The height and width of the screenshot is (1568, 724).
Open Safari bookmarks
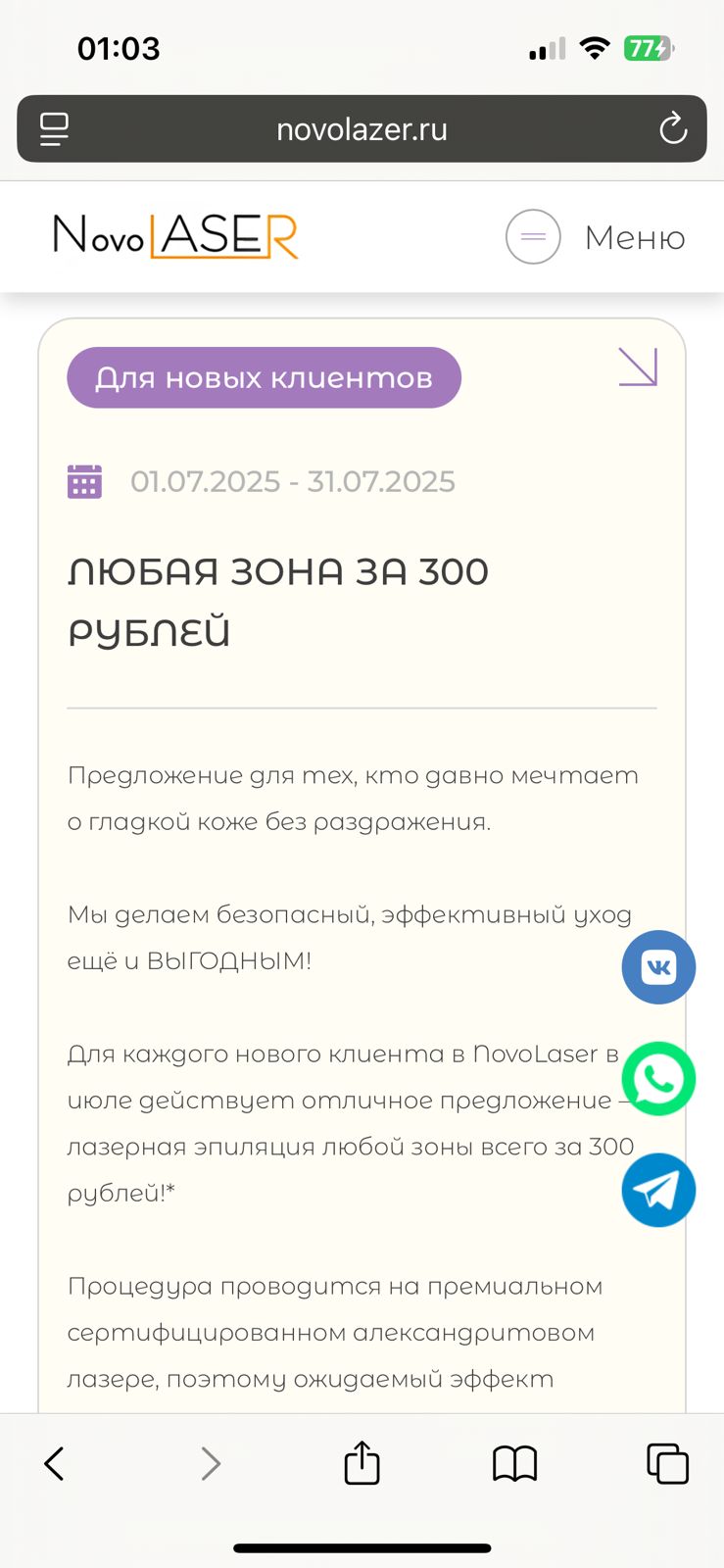514,1464
